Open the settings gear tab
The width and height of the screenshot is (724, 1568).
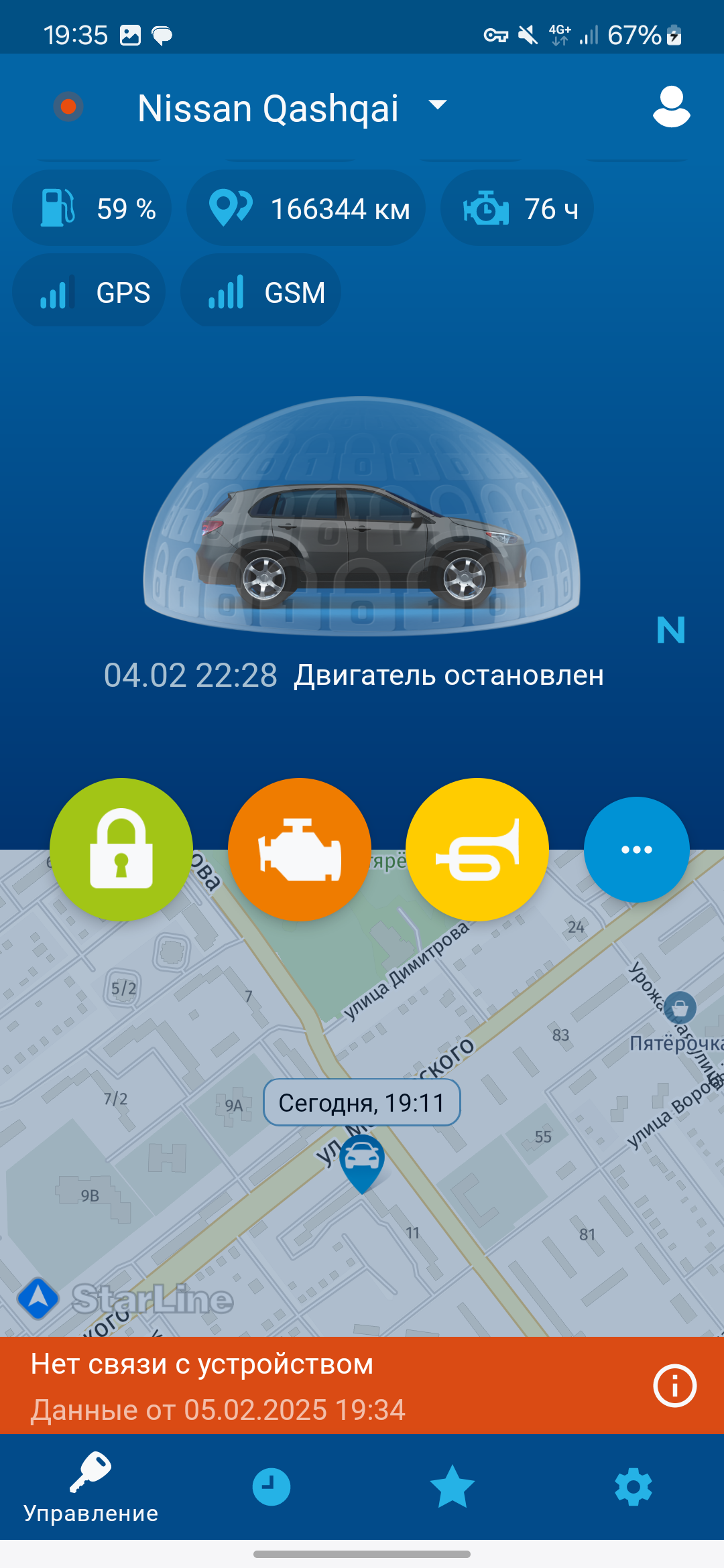click(x=633, y=1486)
